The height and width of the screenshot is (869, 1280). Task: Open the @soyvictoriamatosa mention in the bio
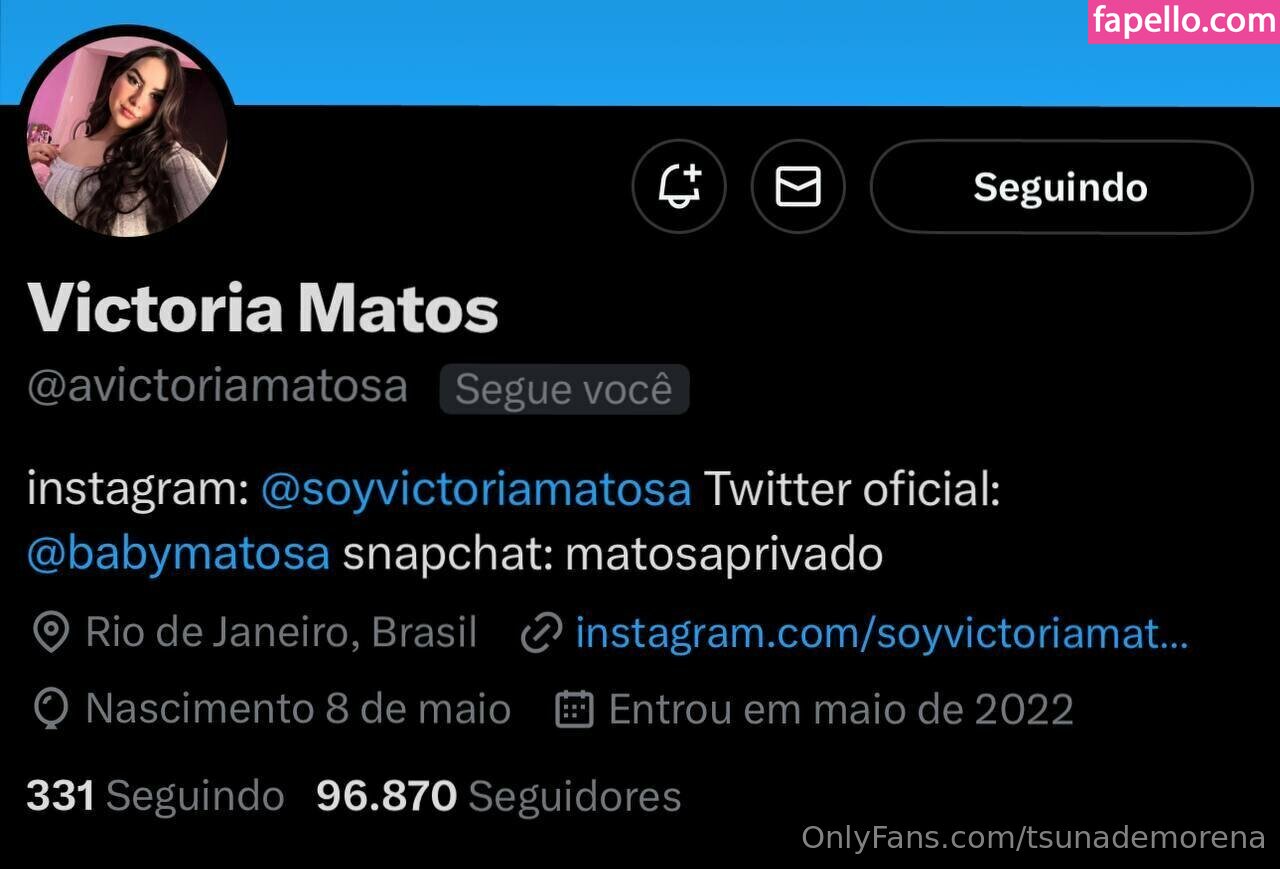[x=475, y=490]
